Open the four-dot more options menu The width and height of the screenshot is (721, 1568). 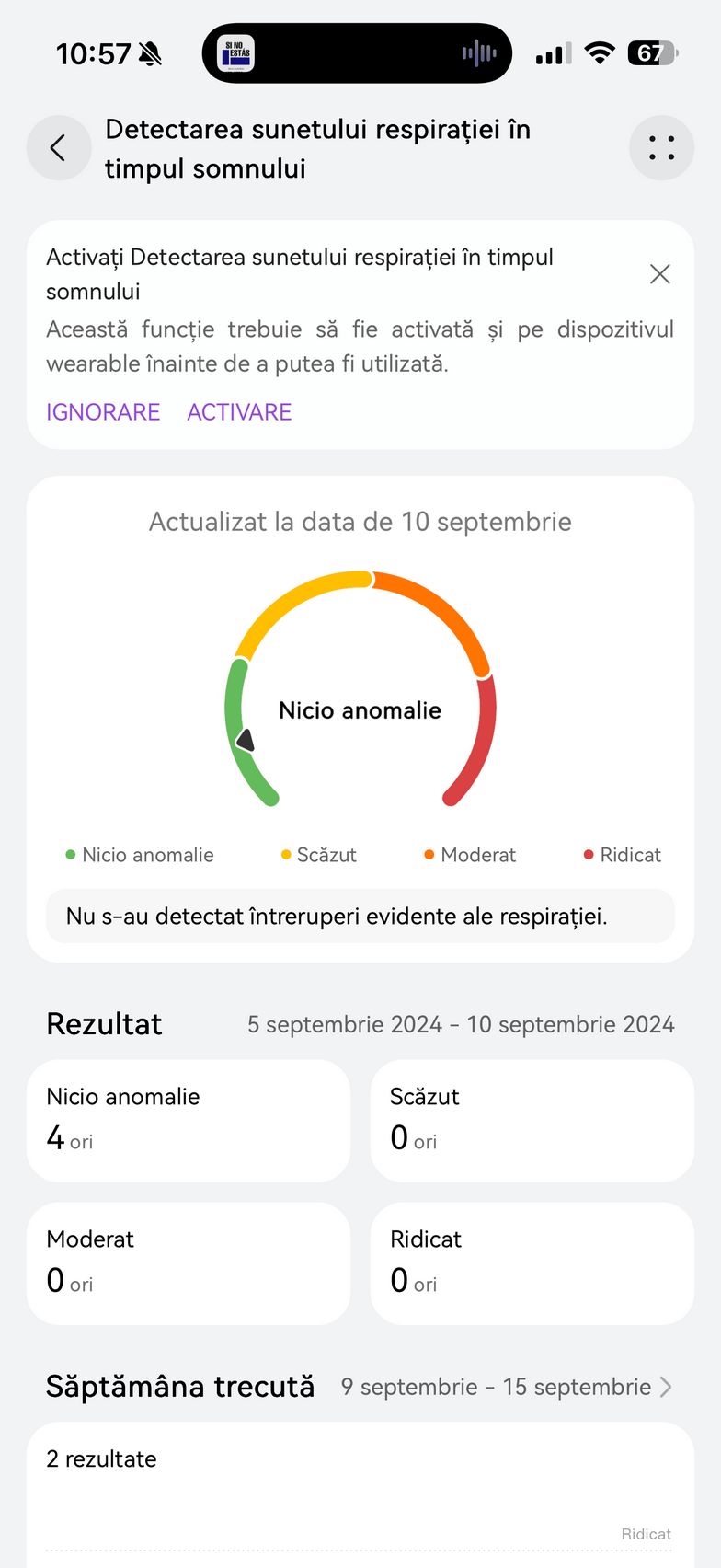[x=661, y=148]
